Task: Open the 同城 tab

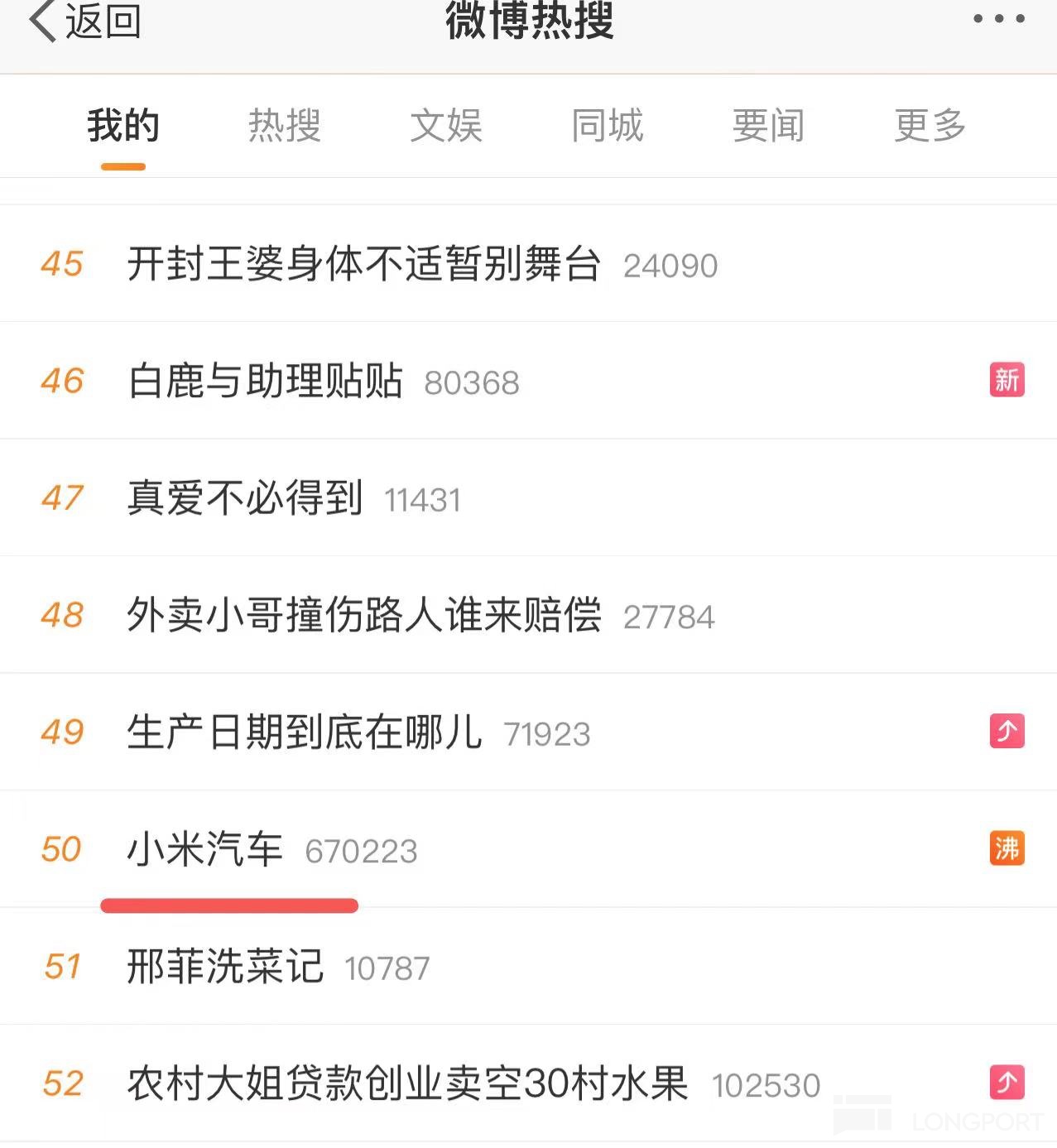Action: coord(607,126)
